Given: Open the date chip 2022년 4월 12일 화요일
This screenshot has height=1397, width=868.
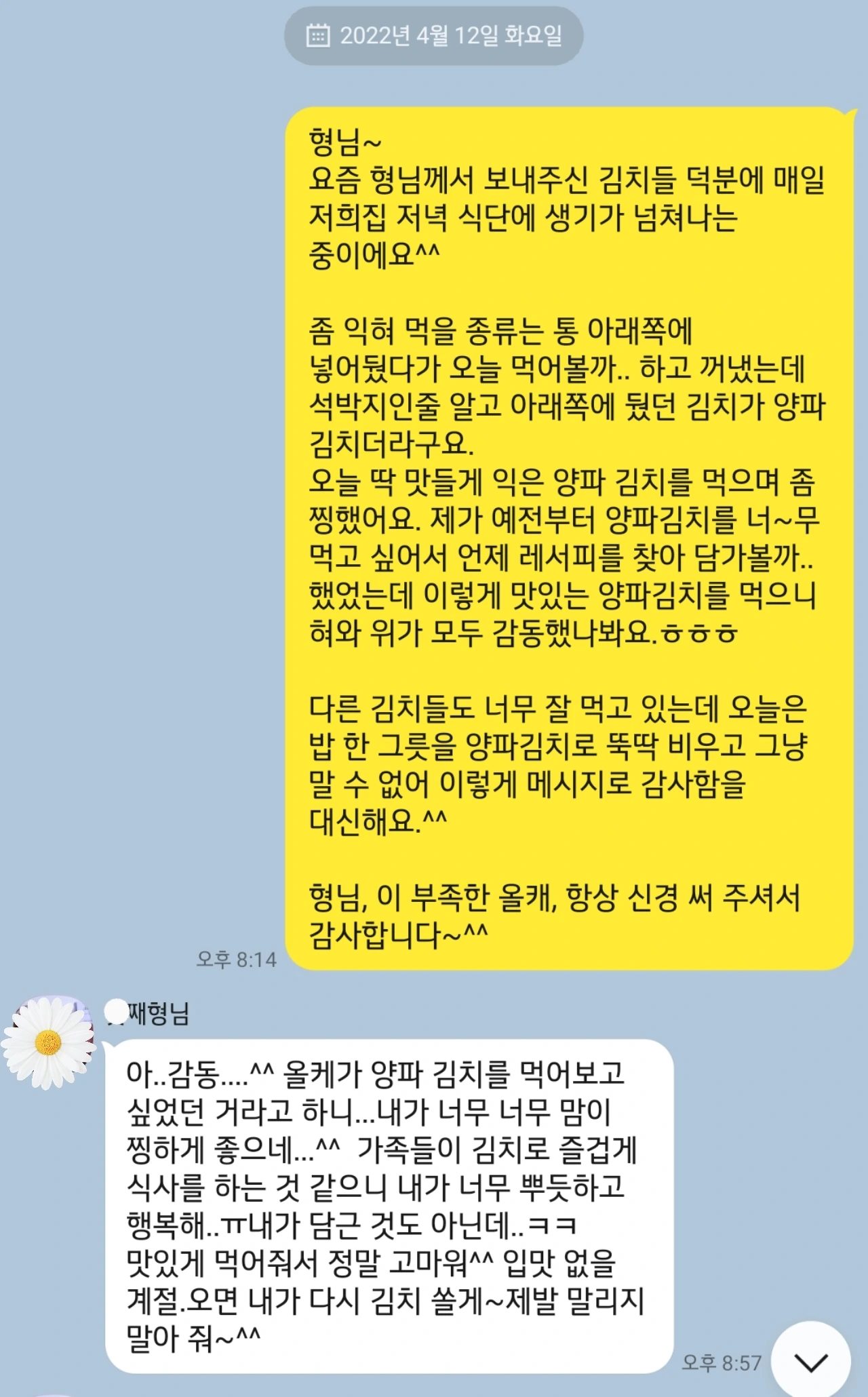Looking at the screenshot, I should point(434,36).
